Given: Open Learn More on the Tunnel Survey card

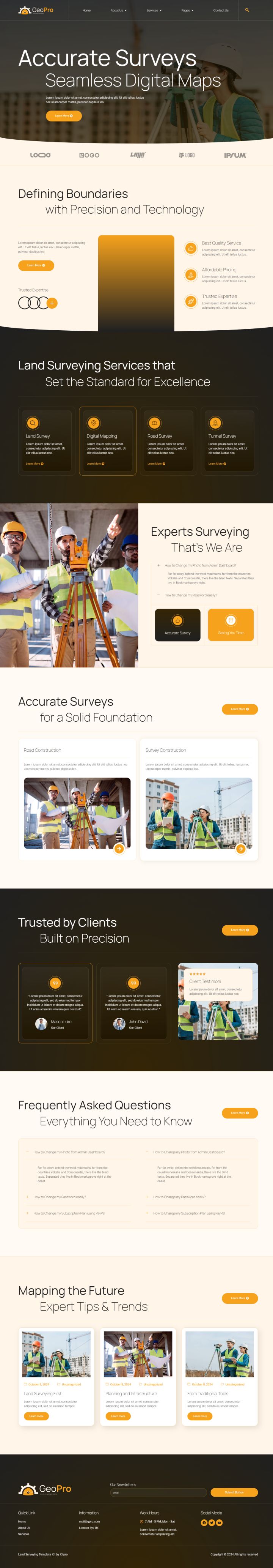Looking at the screenshot, I should pos(217,464).
